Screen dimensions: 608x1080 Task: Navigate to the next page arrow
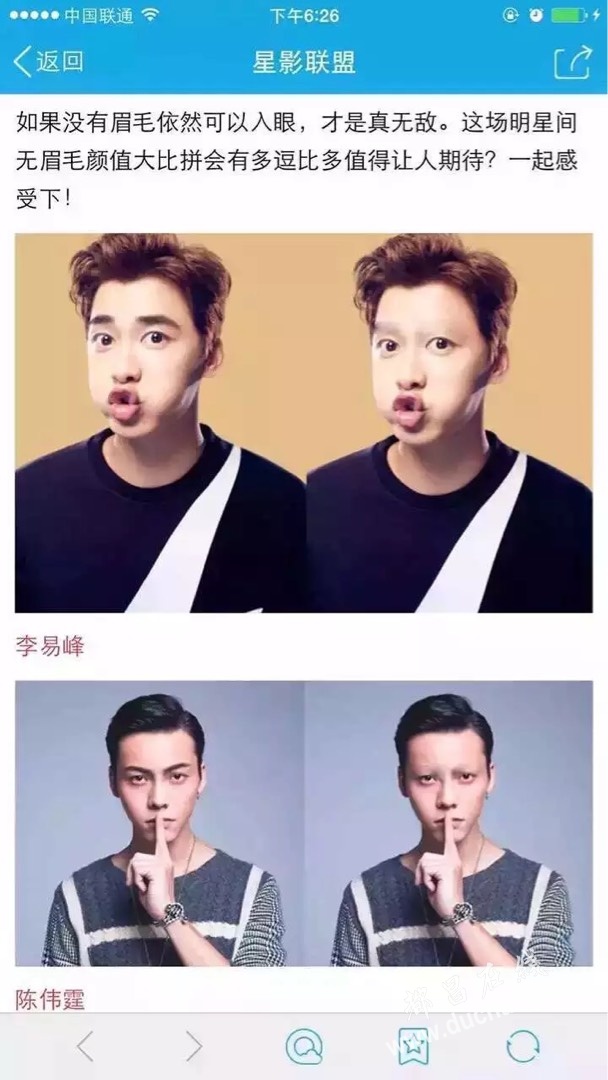pos(194,1046)
